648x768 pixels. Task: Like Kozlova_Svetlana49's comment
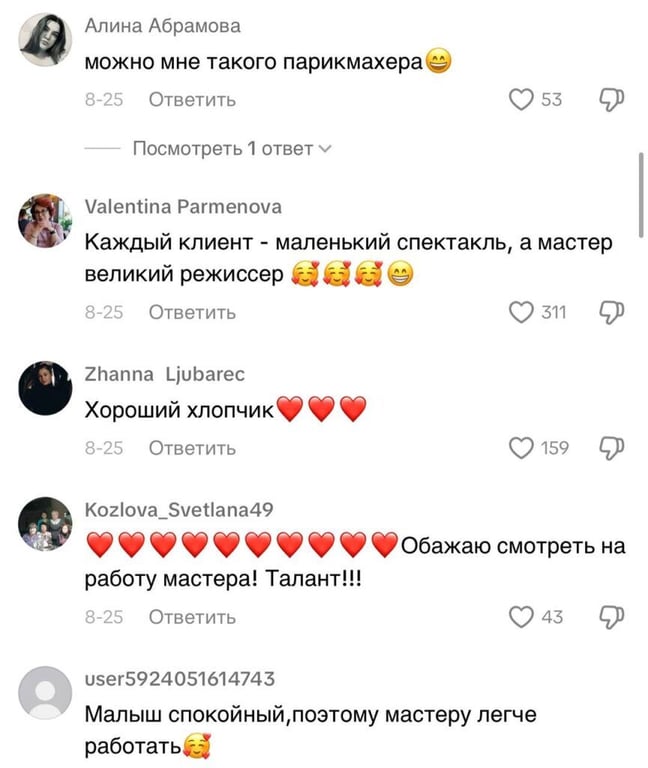[522, 616]
